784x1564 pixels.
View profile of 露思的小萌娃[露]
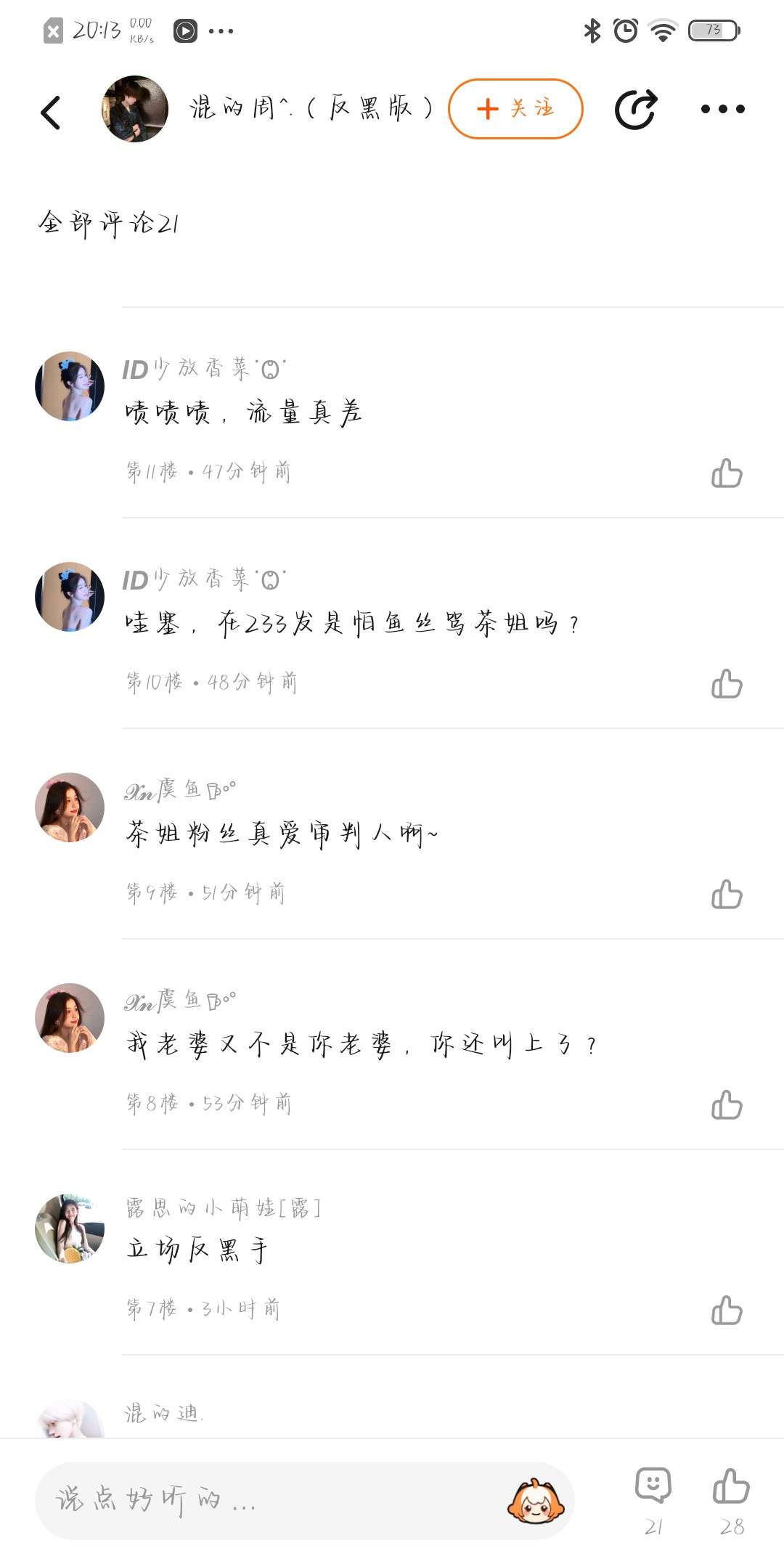pyautogui.click(x=70, y=1229)
